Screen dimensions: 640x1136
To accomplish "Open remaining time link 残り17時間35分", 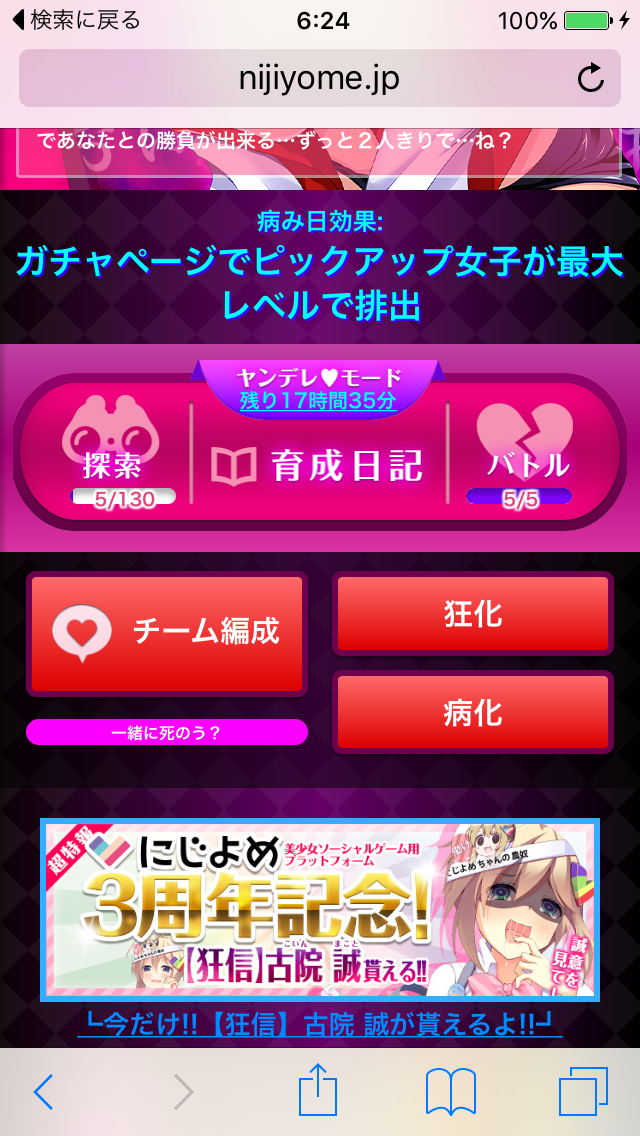I will (318, 402).
